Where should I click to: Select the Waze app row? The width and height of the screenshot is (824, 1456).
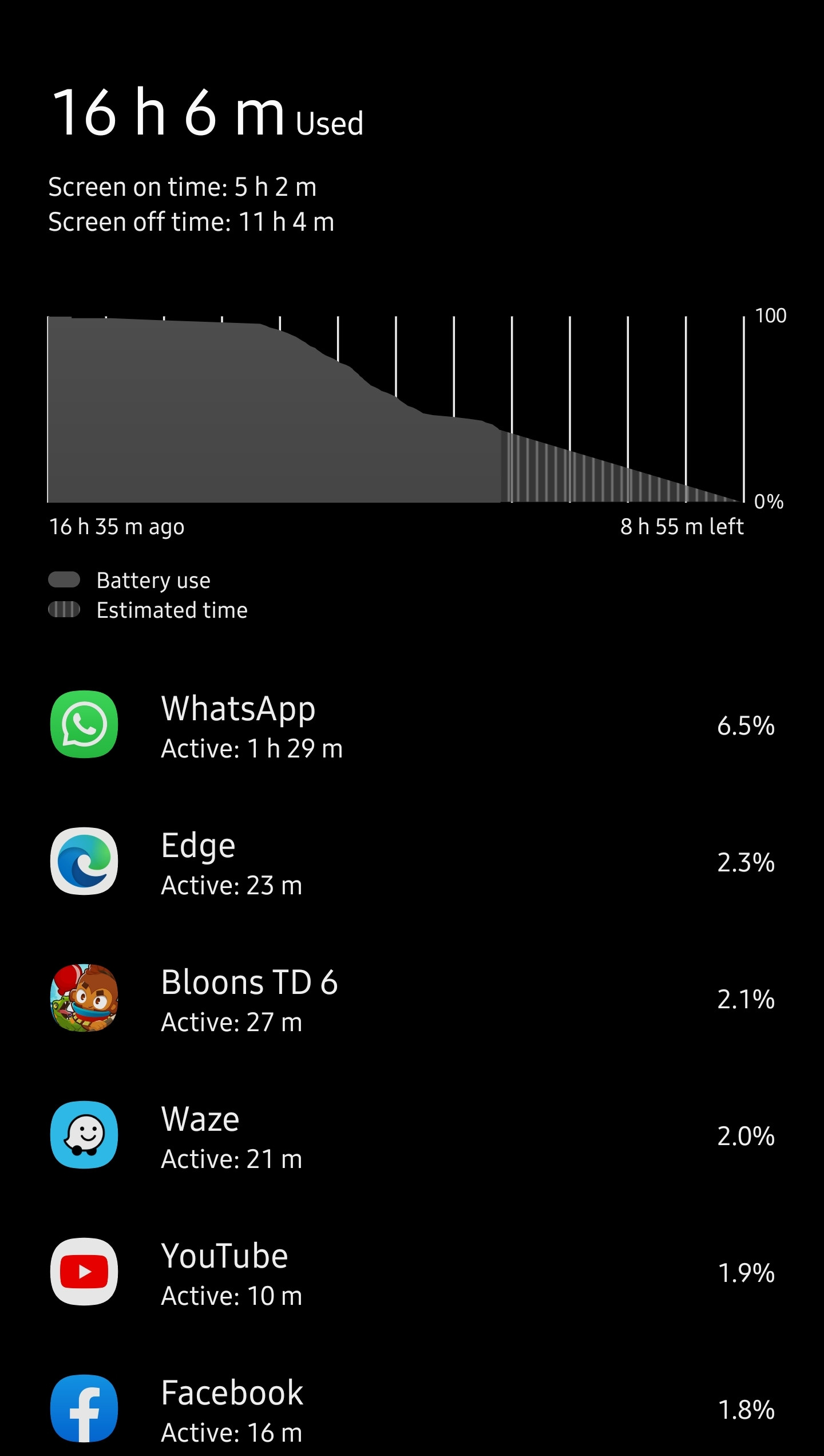click(412, 1135)
